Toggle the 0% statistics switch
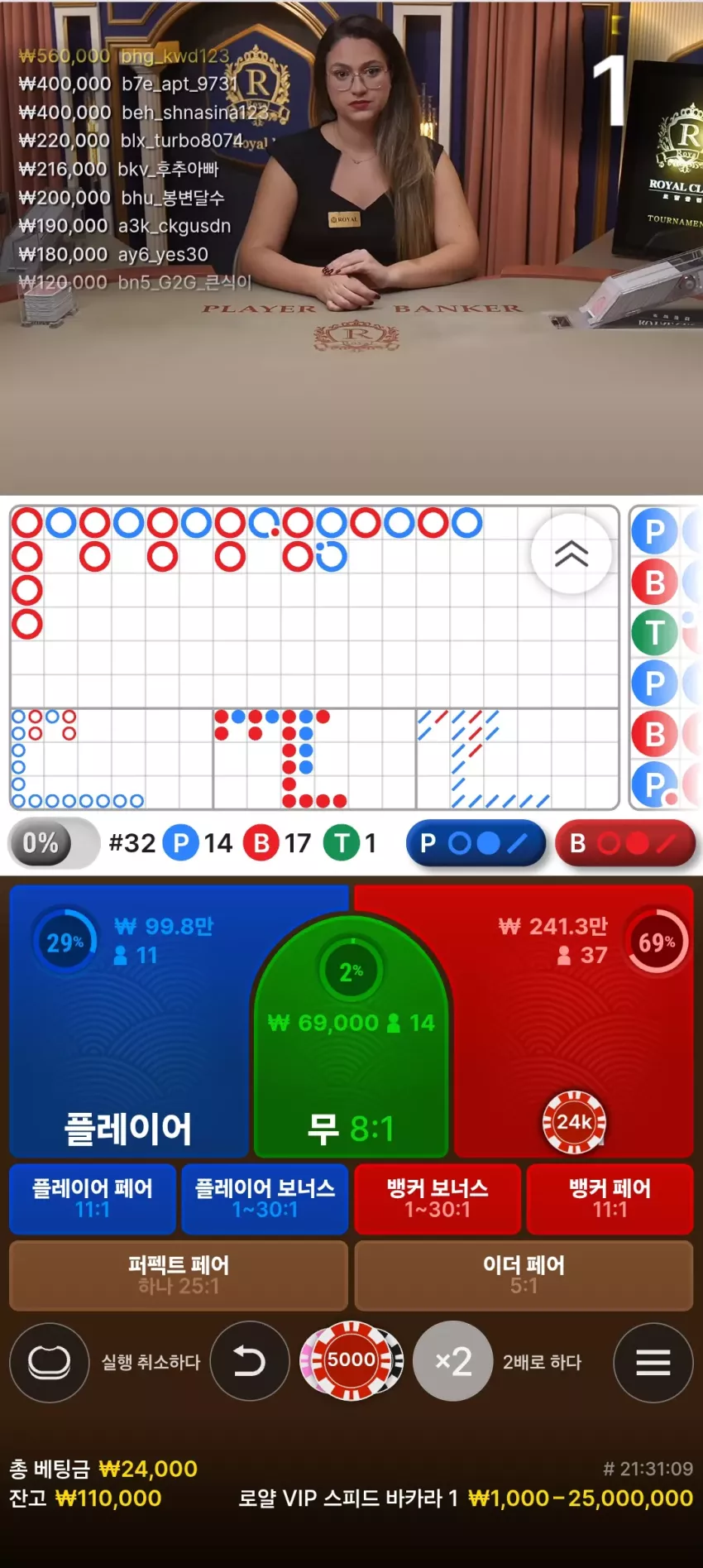Viewport: 703px width, 1568px height. [x=53, y=843]
